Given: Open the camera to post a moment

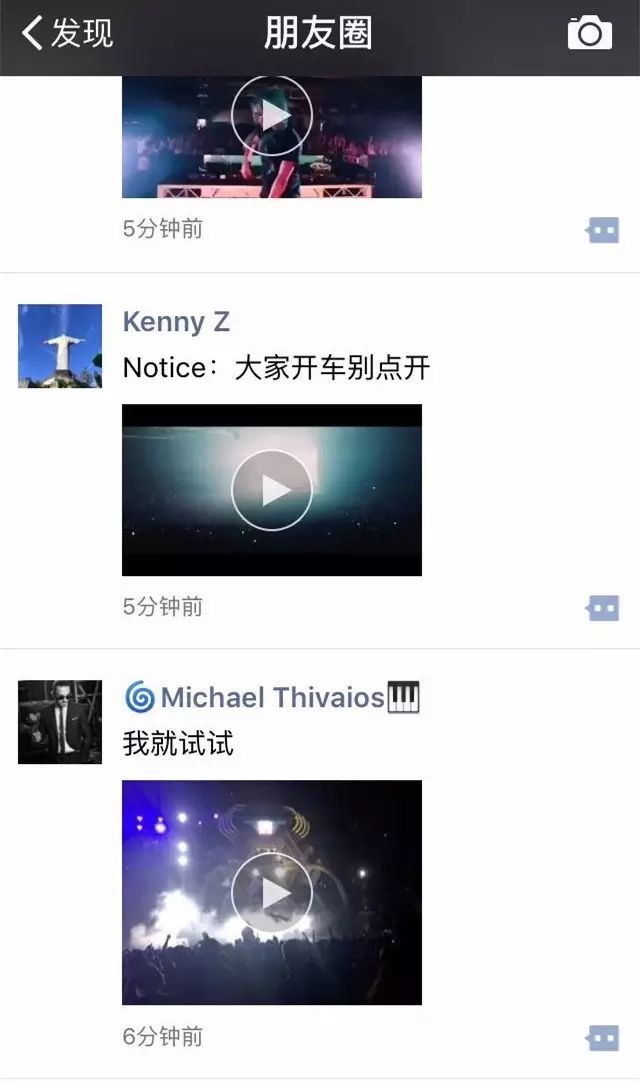Looking at the screenshot, I should 589,33.
